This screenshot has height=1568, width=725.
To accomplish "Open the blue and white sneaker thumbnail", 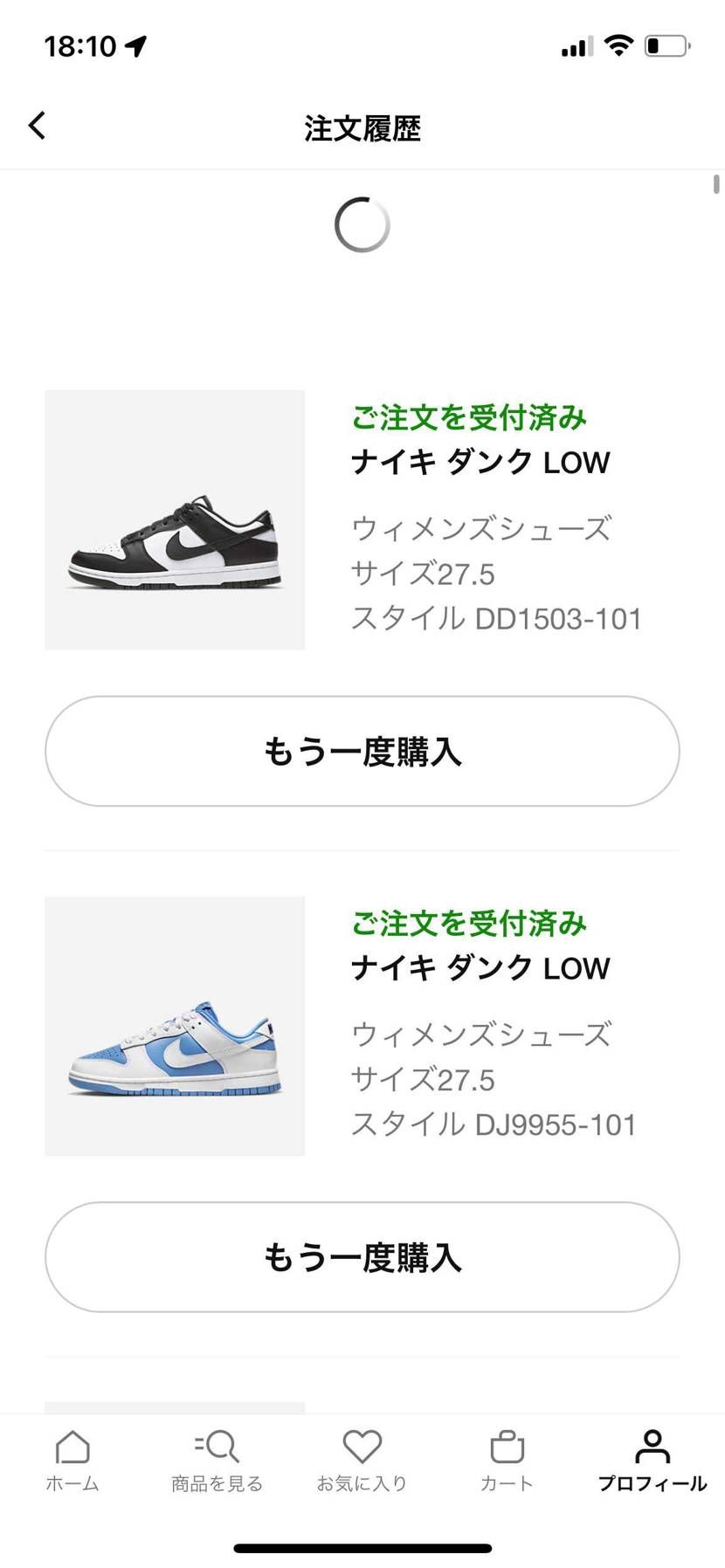I will click(174, 1026).
